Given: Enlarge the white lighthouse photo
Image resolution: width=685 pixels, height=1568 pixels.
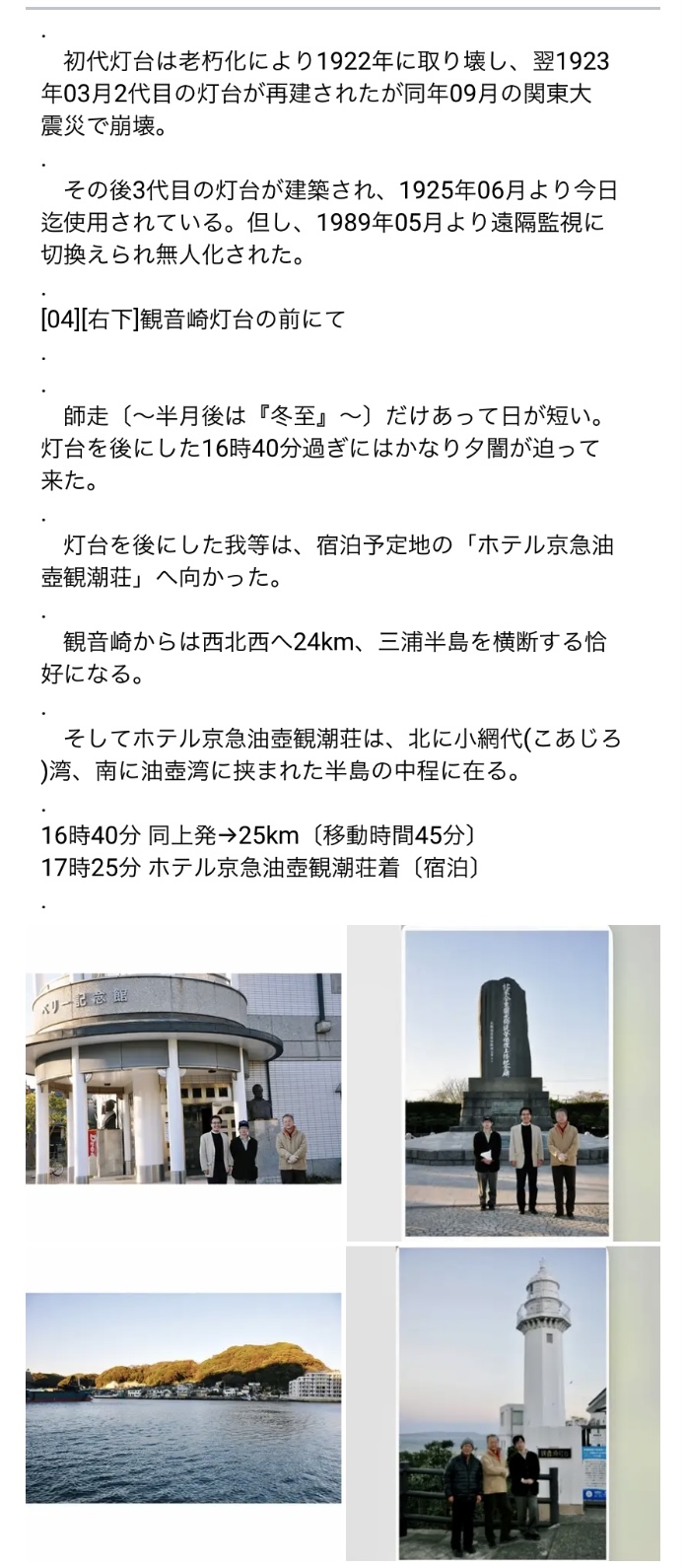Looking at the screenshot, I should point(503,1404).
